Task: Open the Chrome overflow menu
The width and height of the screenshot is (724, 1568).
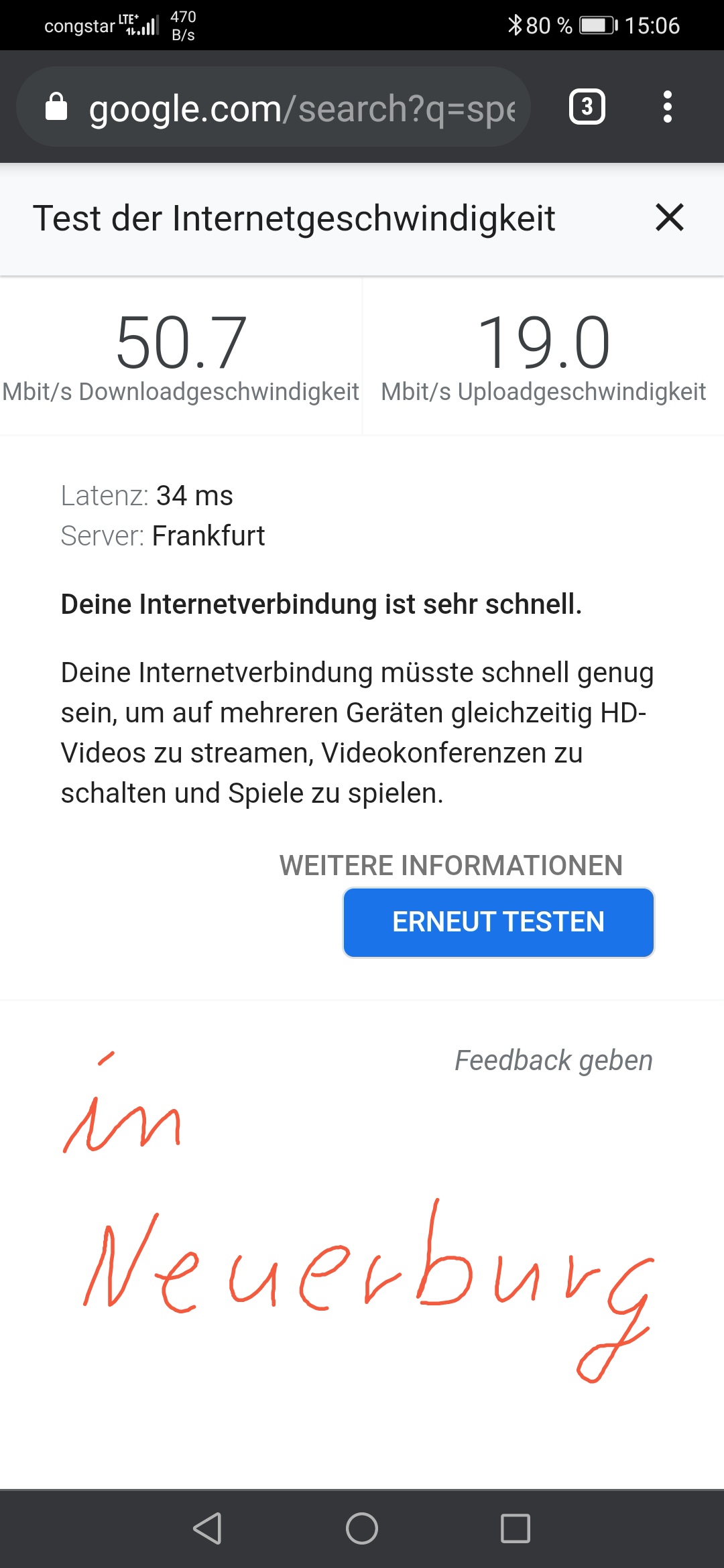Action: click(x=667, y=107)
